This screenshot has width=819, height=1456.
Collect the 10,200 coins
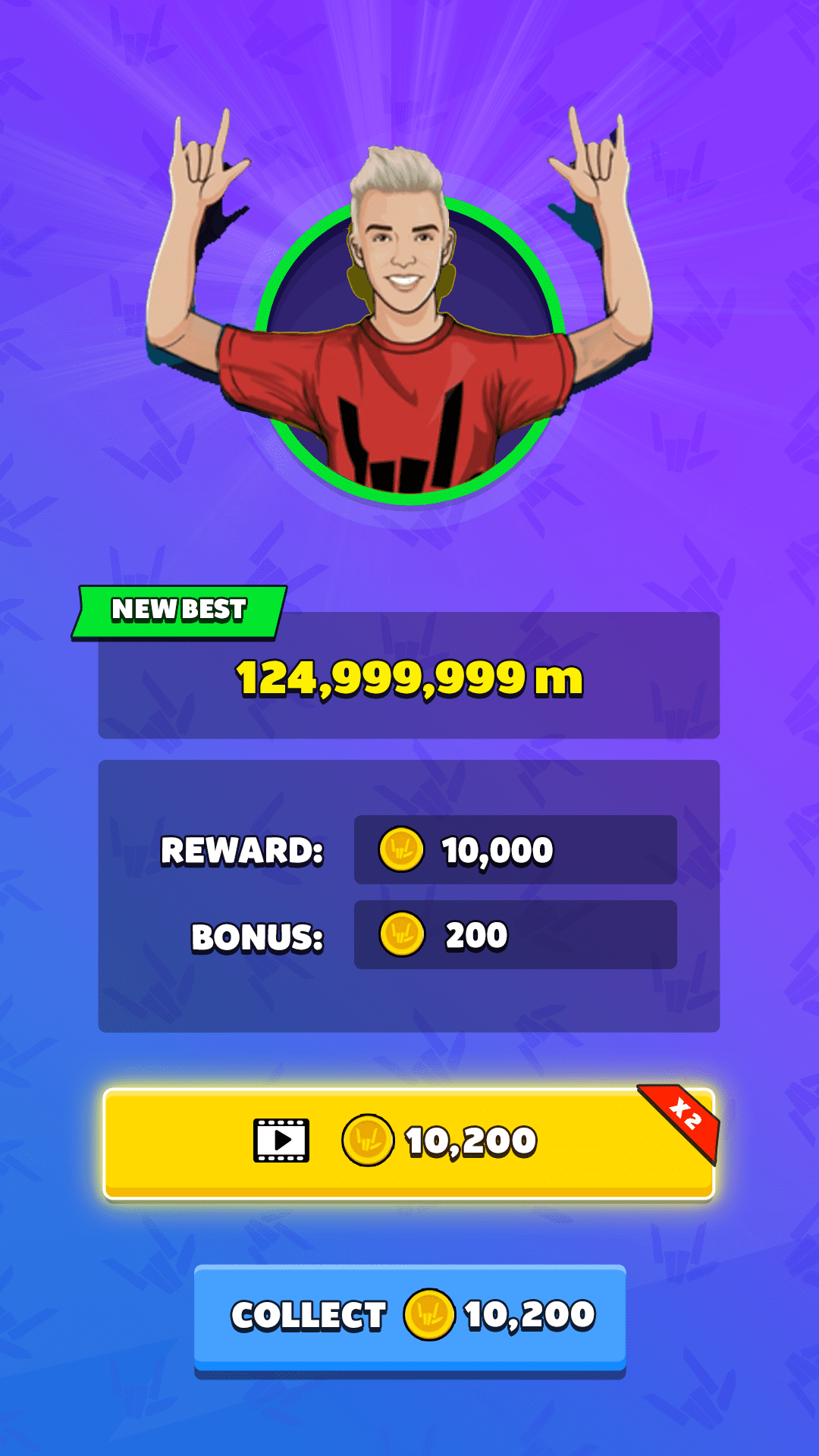click(409, 1319)
